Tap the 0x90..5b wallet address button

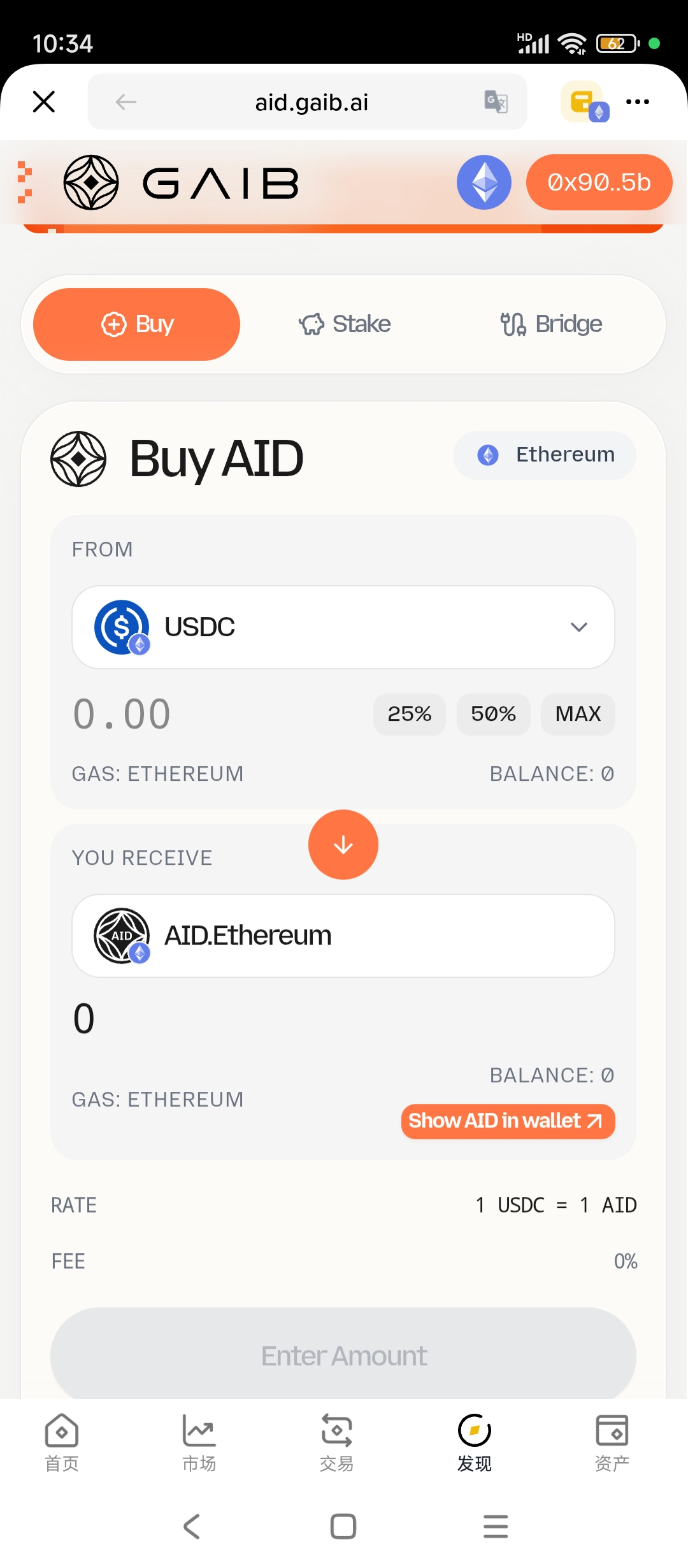click(x=599, y=182)
